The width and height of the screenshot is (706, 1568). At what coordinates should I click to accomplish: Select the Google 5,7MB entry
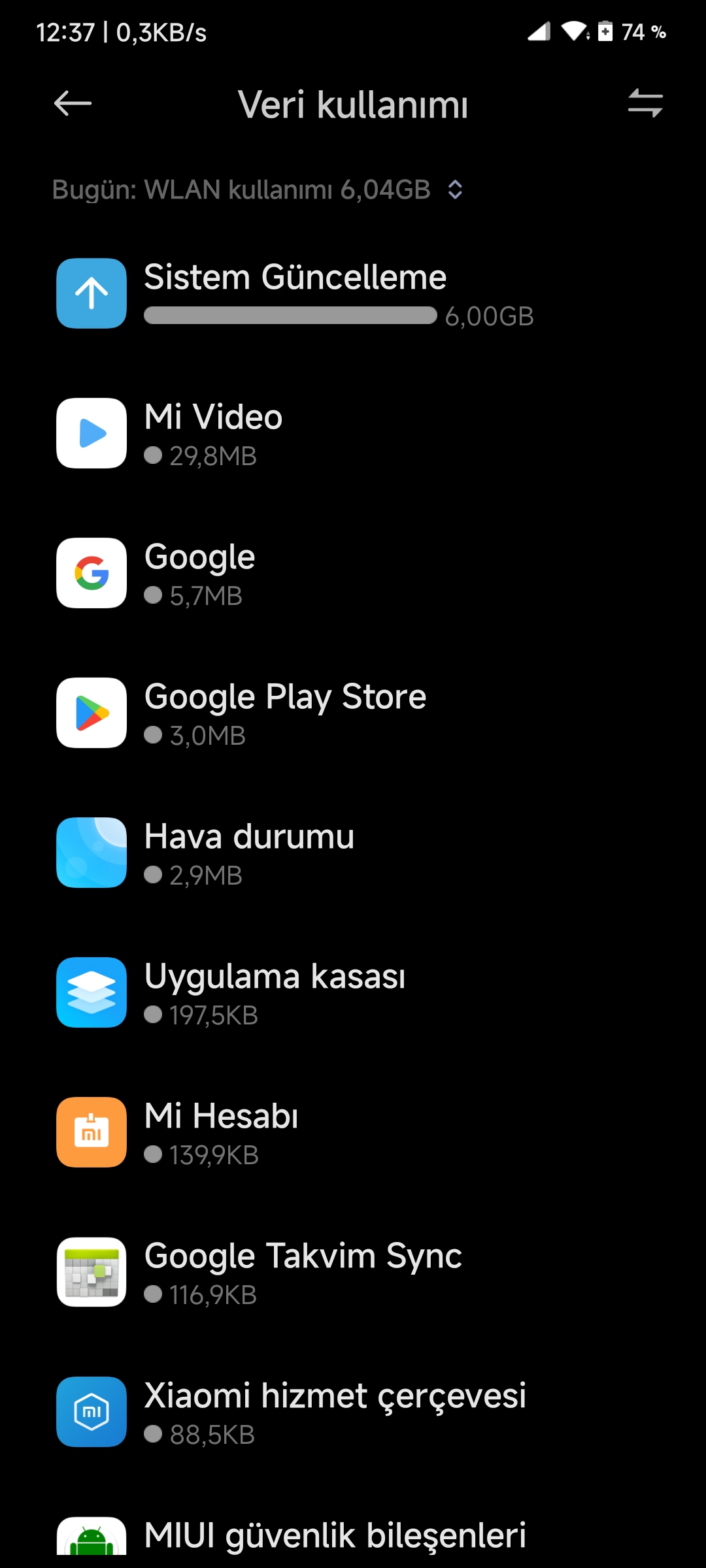(x=353, y=573)
